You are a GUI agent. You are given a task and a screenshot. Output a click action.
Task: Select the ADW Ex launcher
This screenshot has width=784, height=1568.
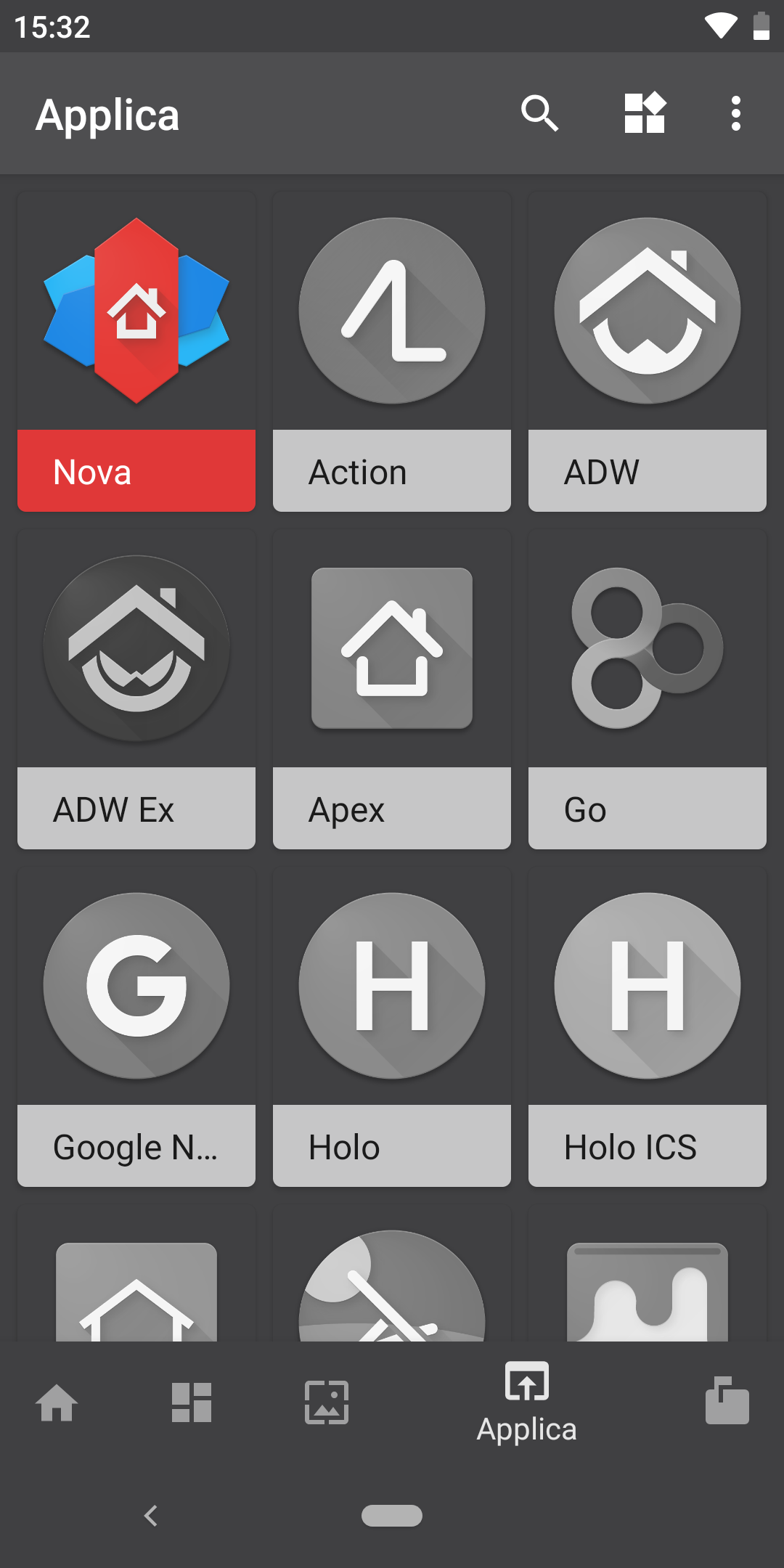click(x=136, y=689)
